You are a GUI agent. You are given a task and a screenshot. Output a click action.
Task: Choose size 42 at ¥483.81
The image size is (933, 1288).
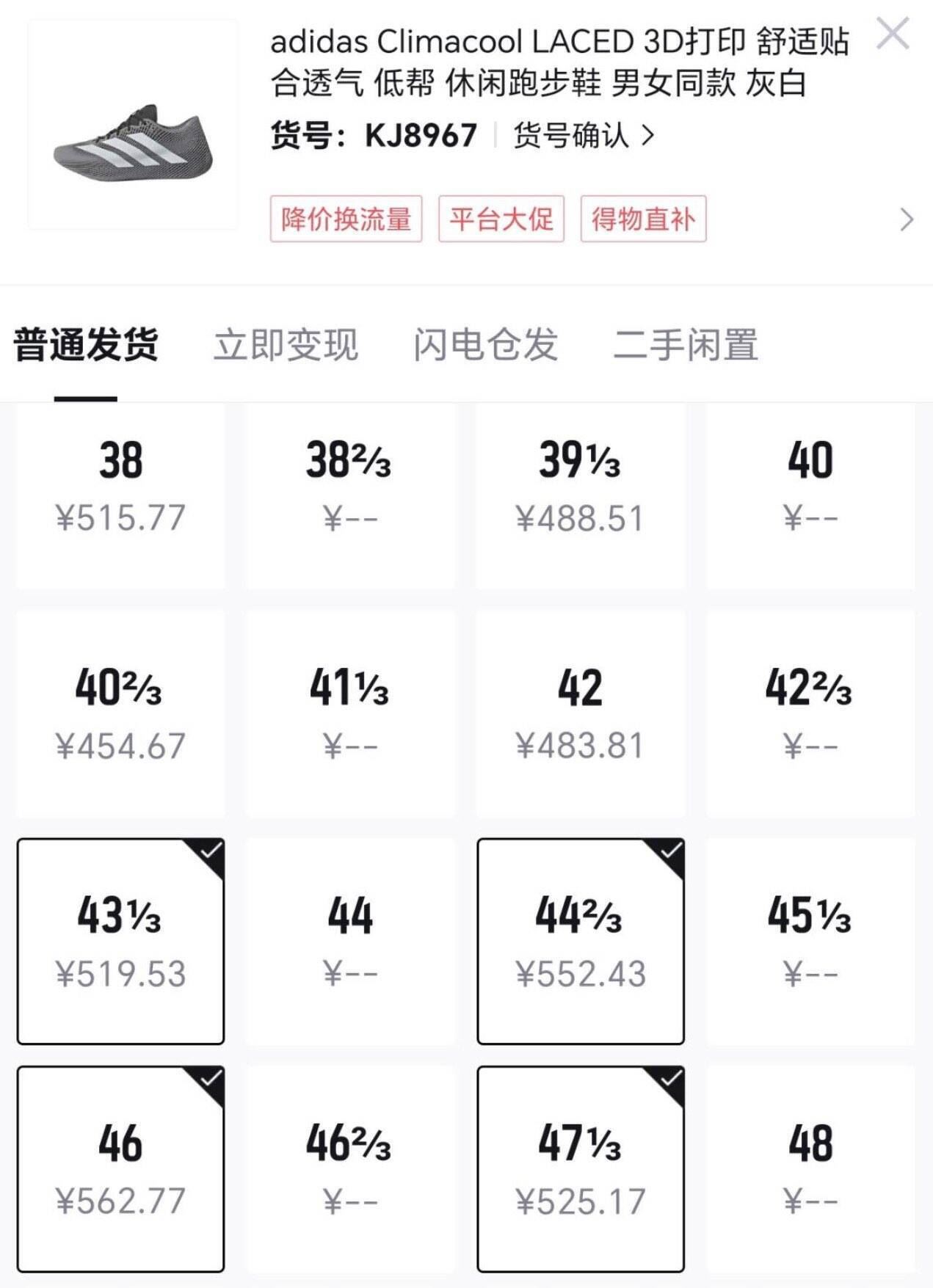[580, 713]
